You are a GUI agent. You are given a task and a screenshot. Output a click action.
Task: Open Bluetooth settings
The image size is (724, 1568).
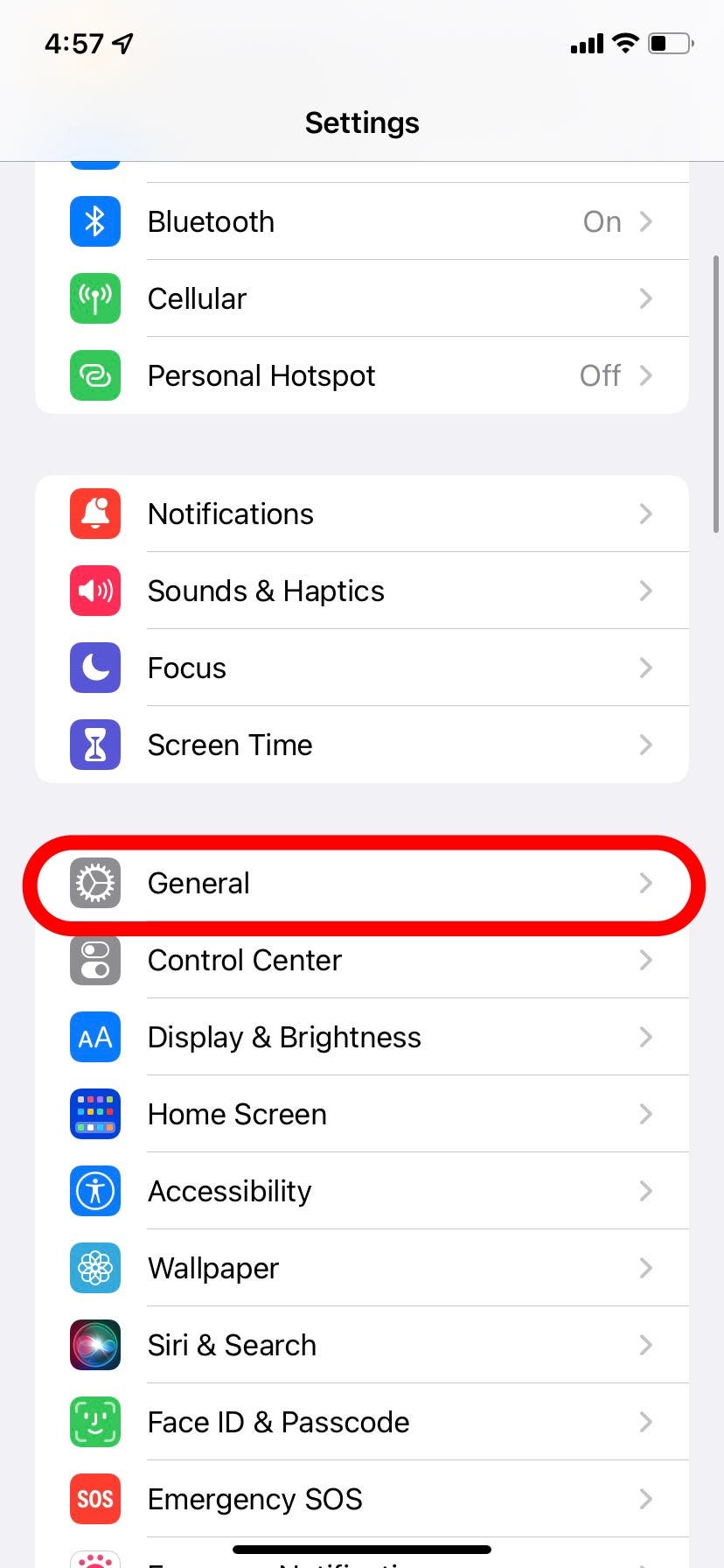click(361, 221)
